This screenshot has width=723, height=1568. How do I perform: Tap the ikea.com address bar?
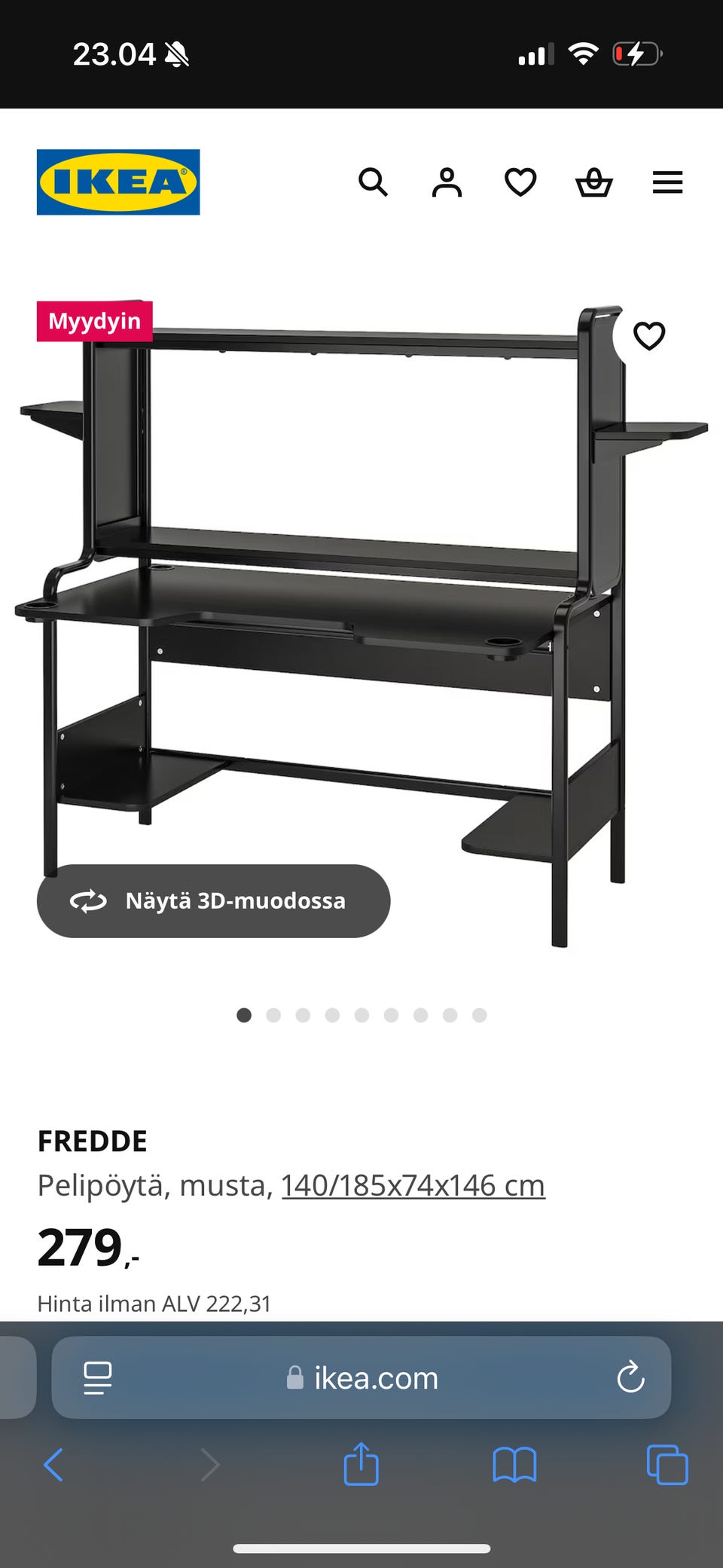click(x=361, y=1378)
